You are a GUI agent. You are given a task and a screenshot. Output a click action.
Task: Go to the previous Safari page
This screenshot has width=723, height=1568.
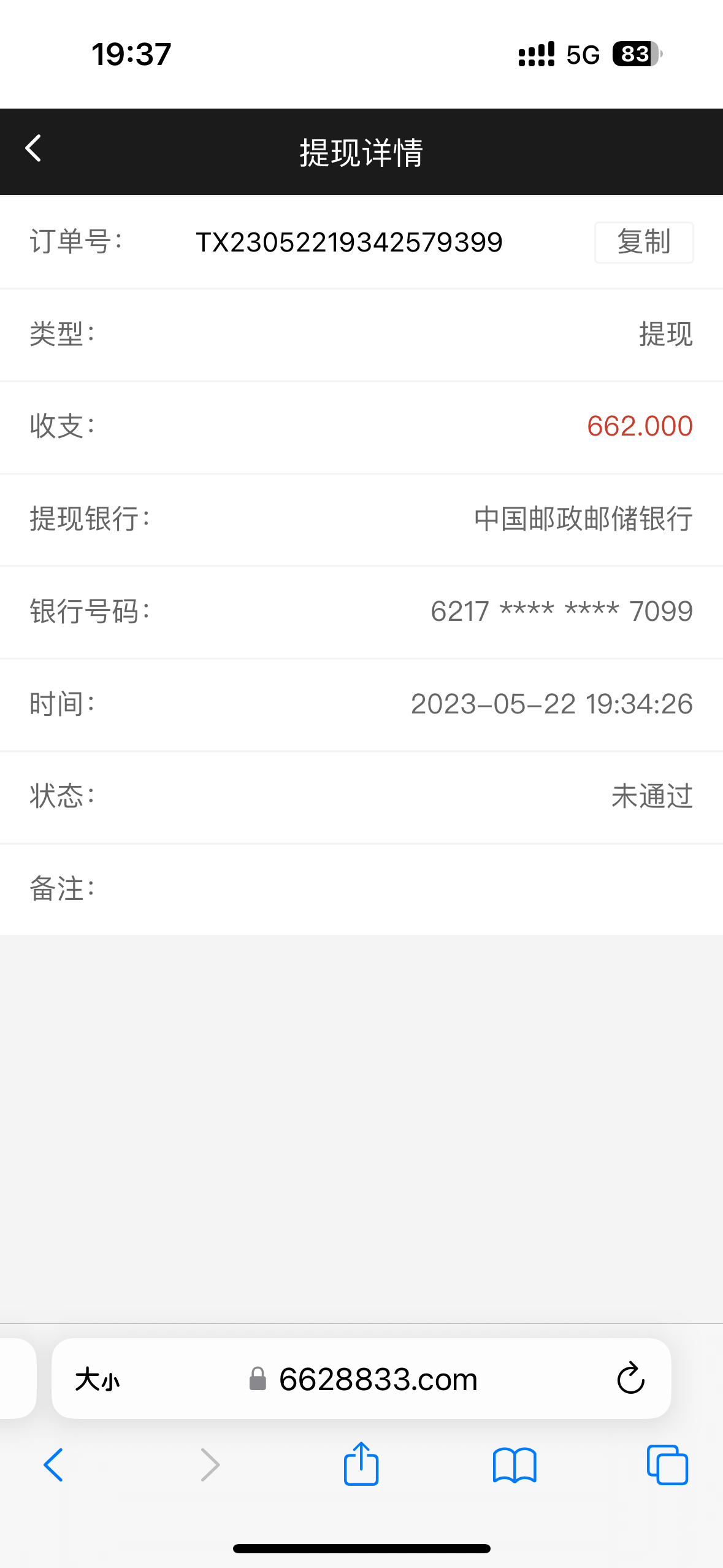click(x=53, y=1465)
